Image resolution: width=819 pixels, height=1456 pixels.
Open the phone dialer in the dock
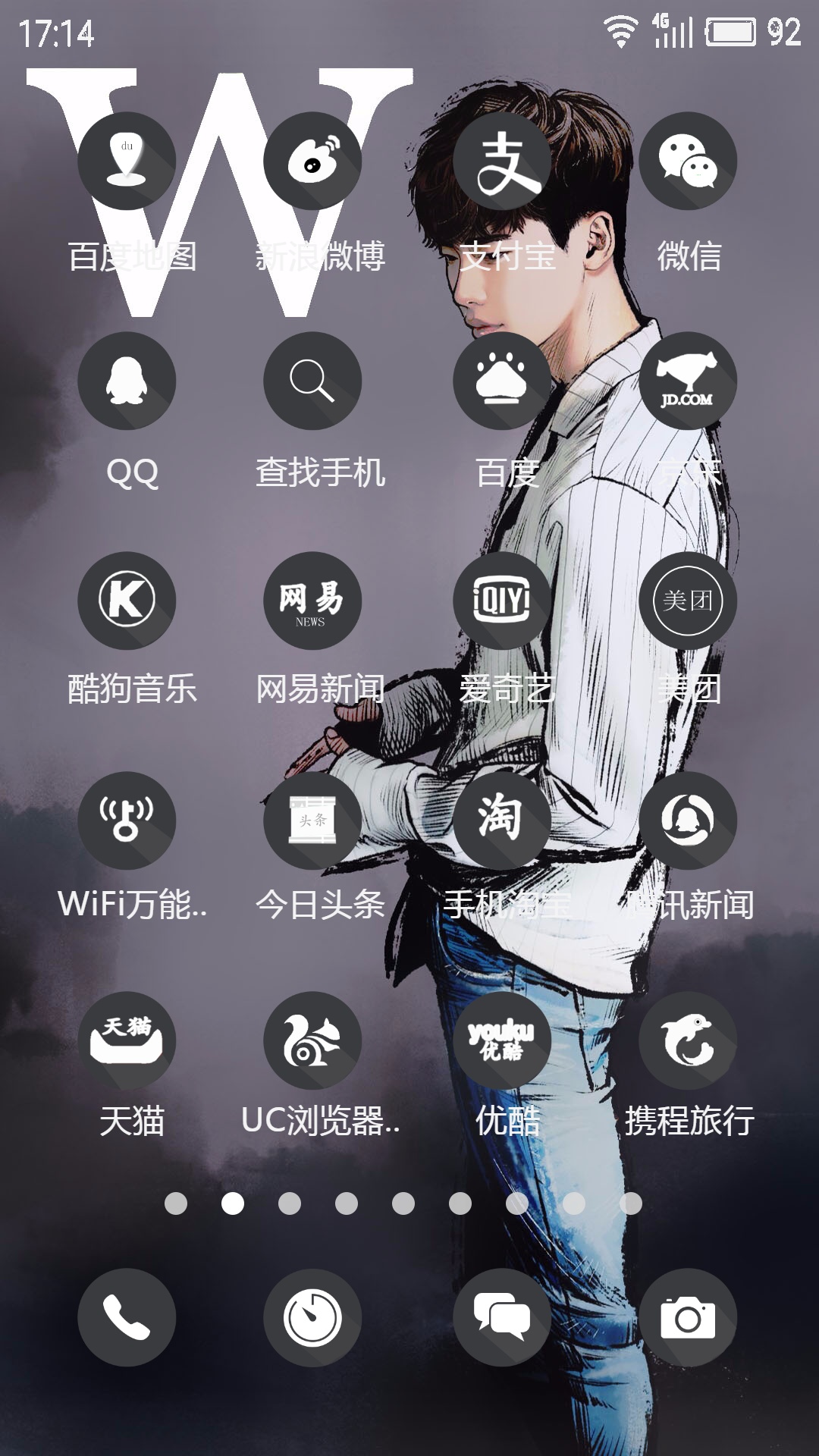127,1318
